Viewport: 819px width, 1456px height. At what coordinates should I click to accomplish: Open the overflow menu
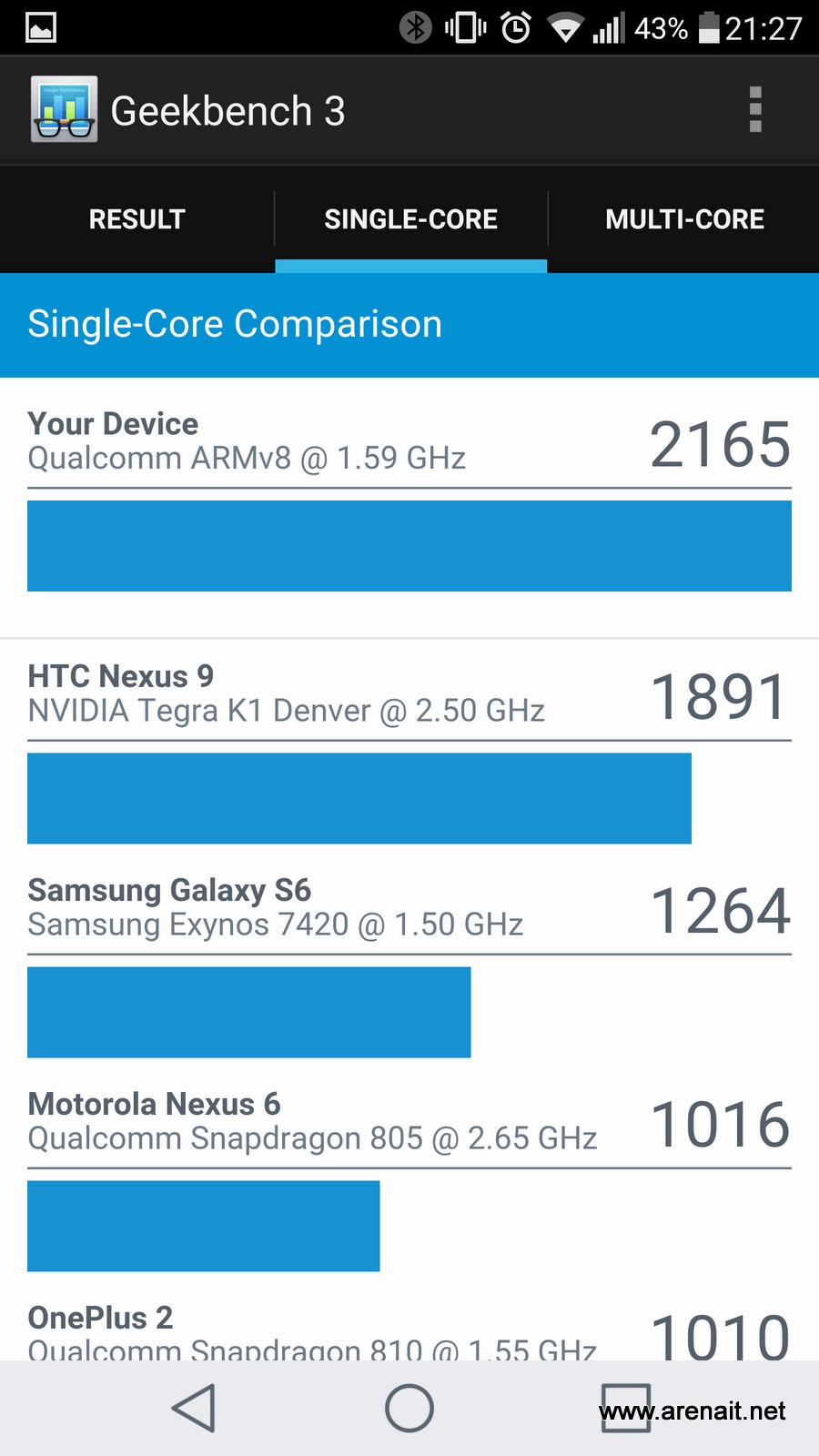pos(755,110)
